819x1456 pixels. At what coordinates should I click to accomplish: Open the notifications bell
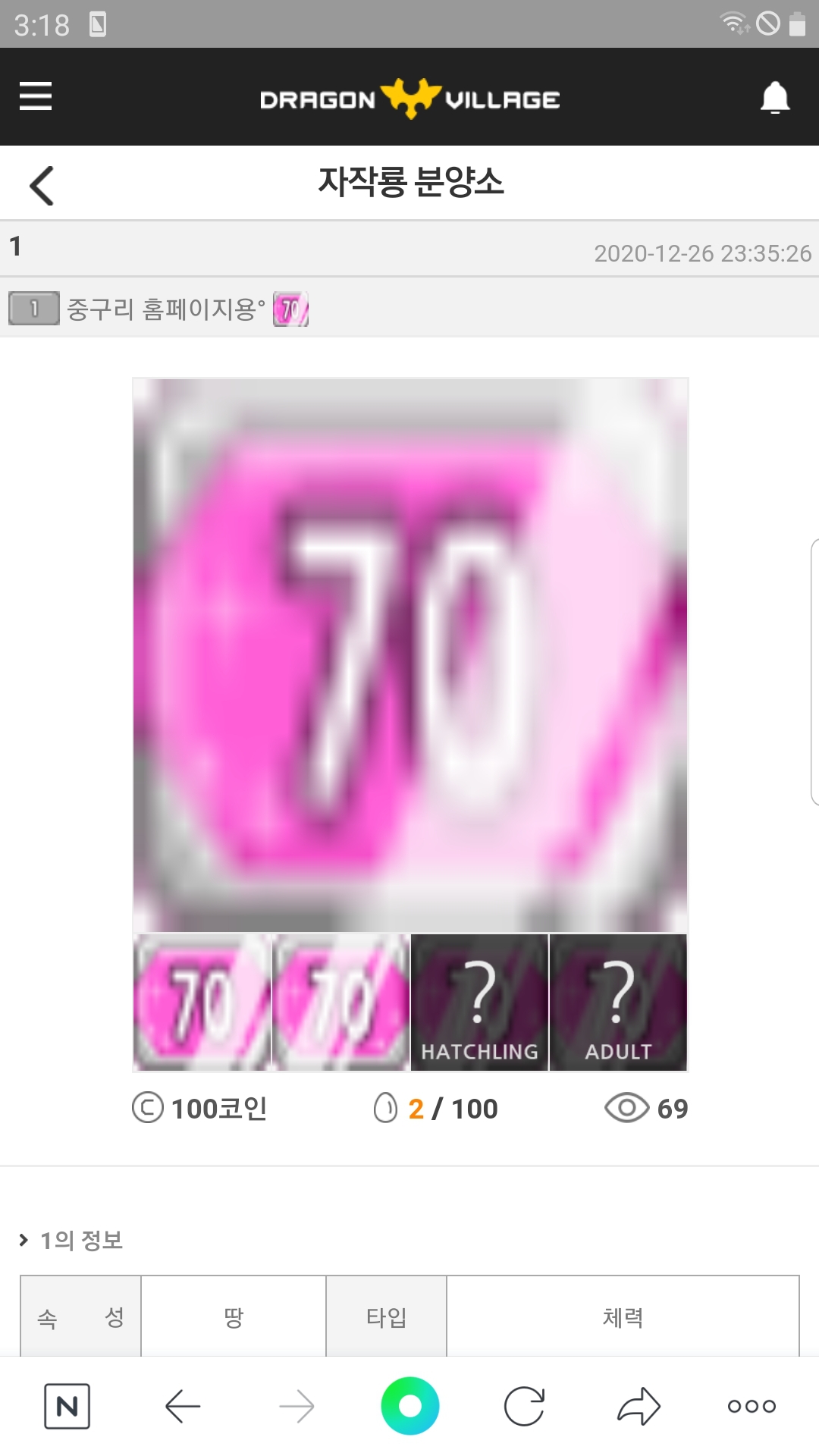point(774,98)
